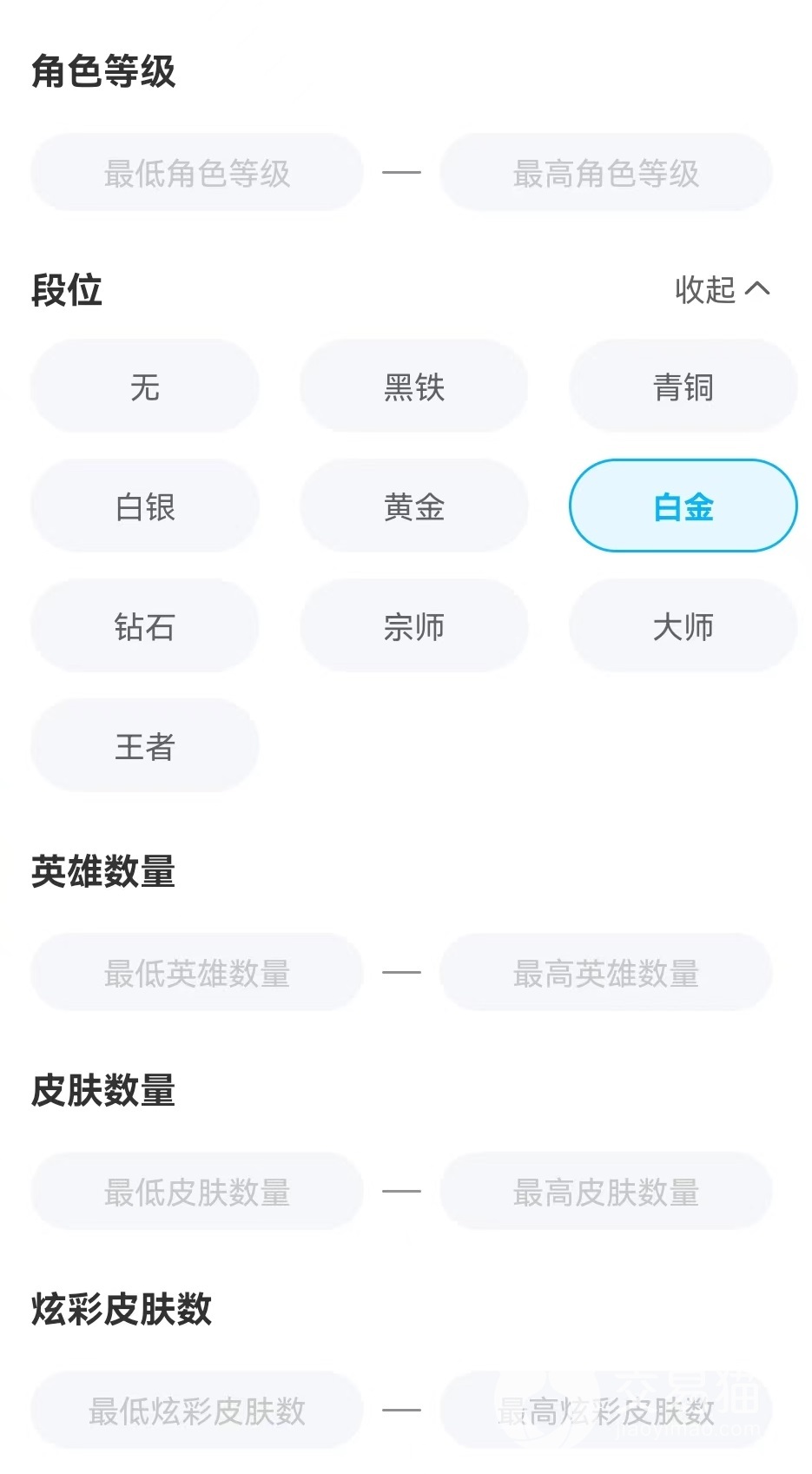Screen dimensions: 812x1474
Task: Select the 无 rank chip
Action: tap(145, 387)
